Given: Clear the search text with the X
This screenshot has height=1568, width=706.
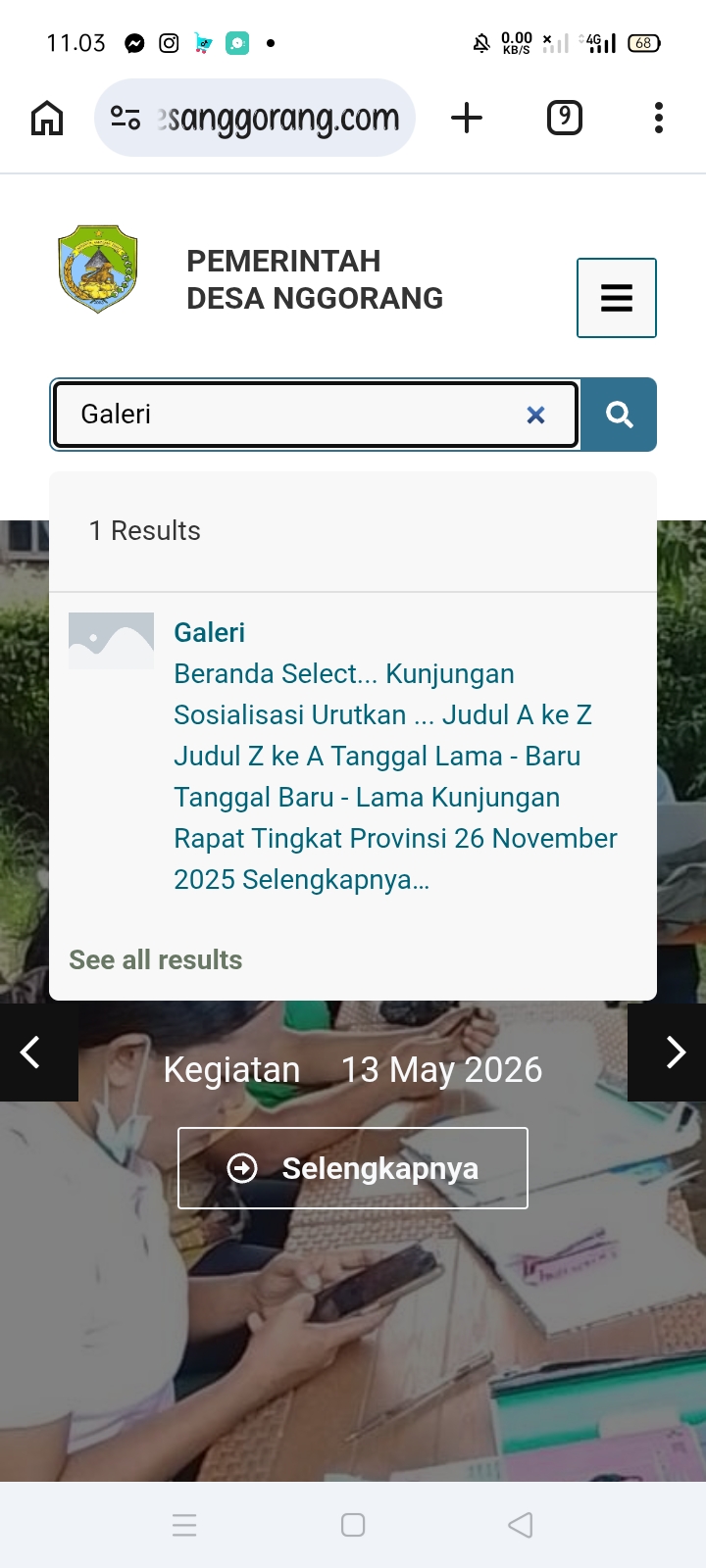Looking at the screenshot, I should coord(535,416).
